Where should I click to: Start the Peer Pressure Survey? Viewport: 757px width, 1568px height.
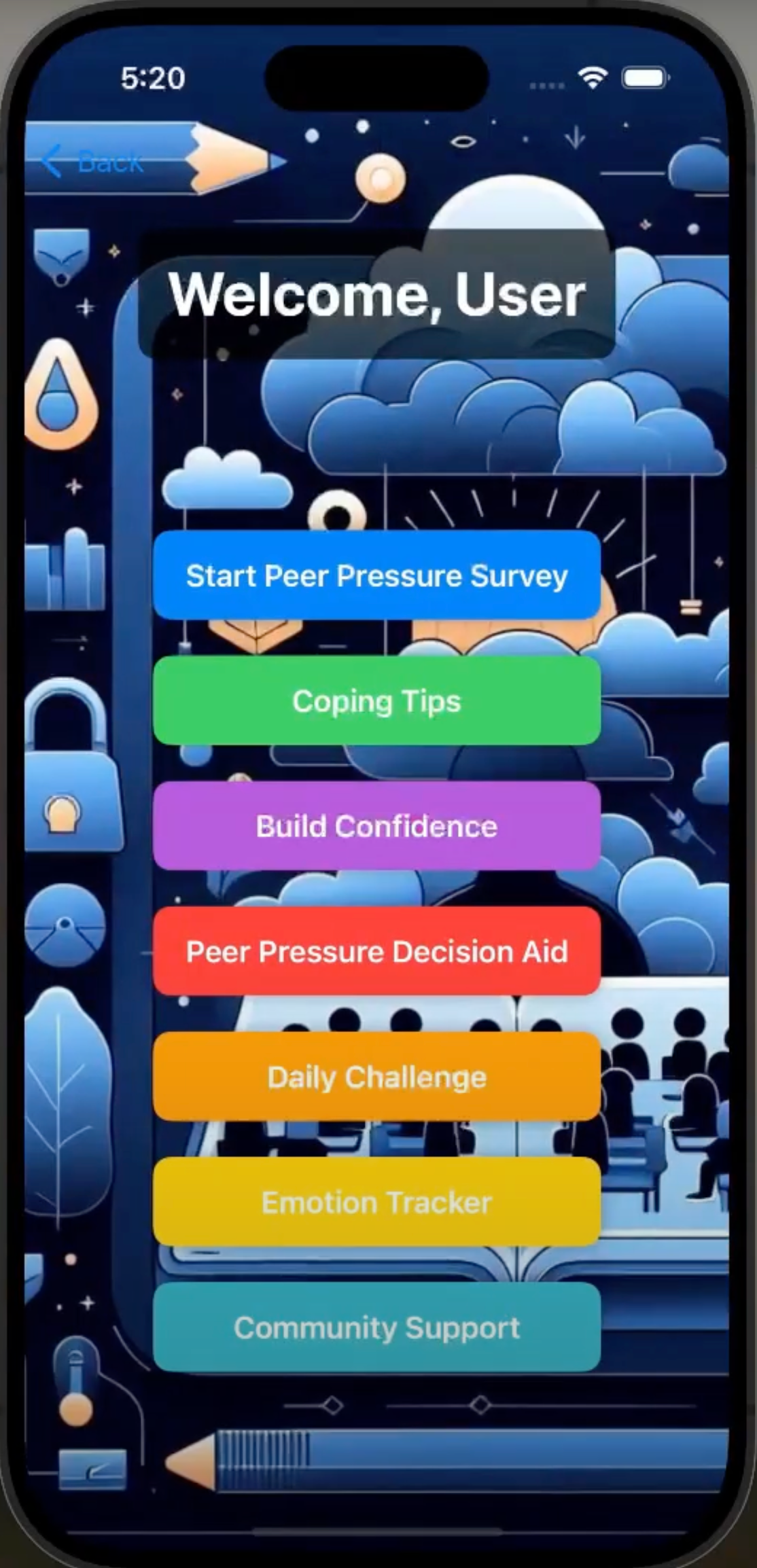point(376,575)
